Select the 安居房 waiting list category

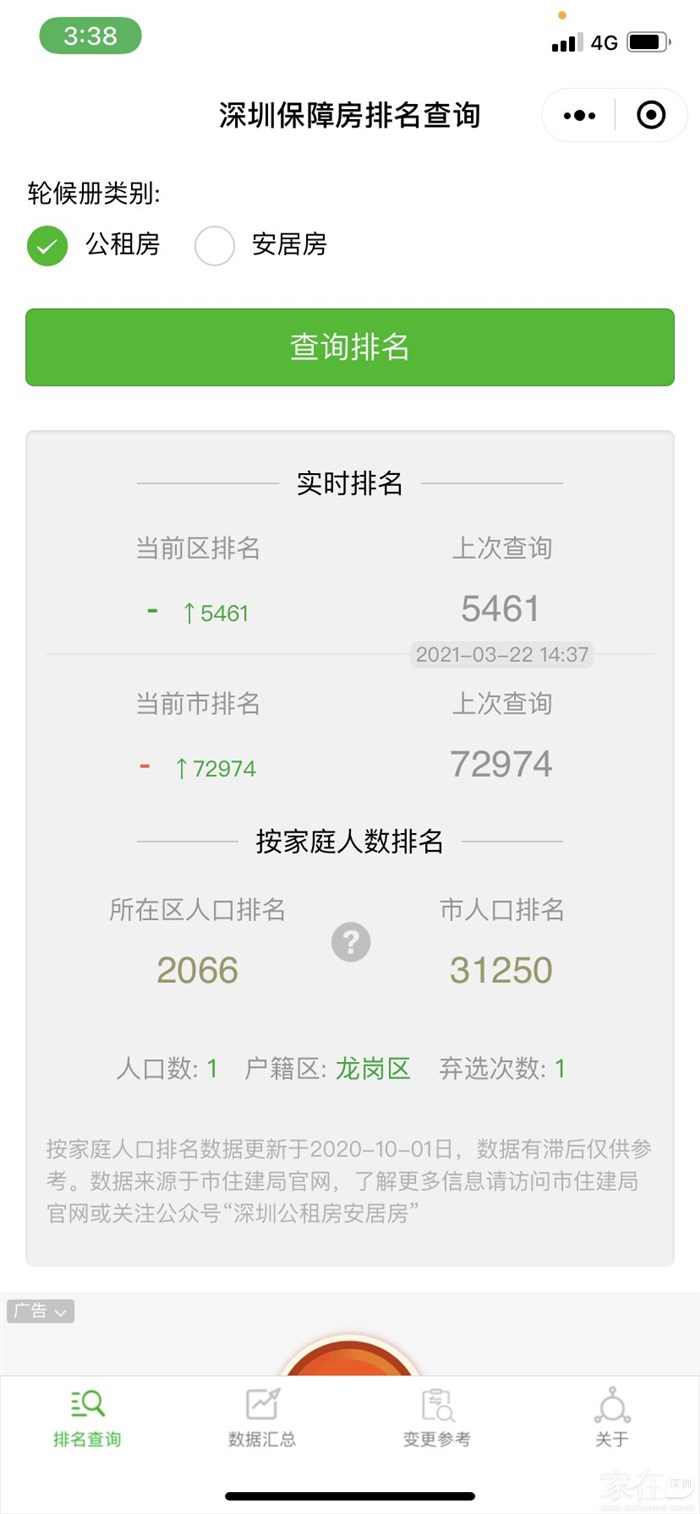point(215,245)
